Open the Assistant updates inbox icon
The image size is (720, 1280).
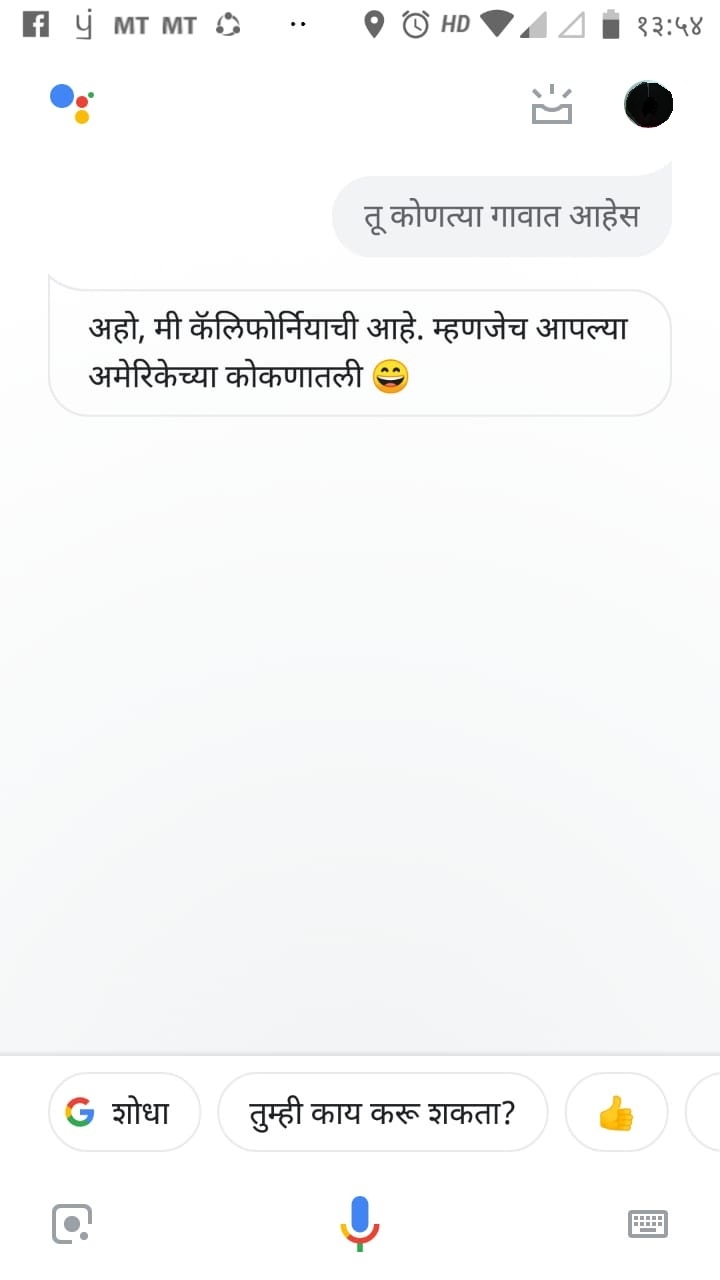[x=552, y=105]
